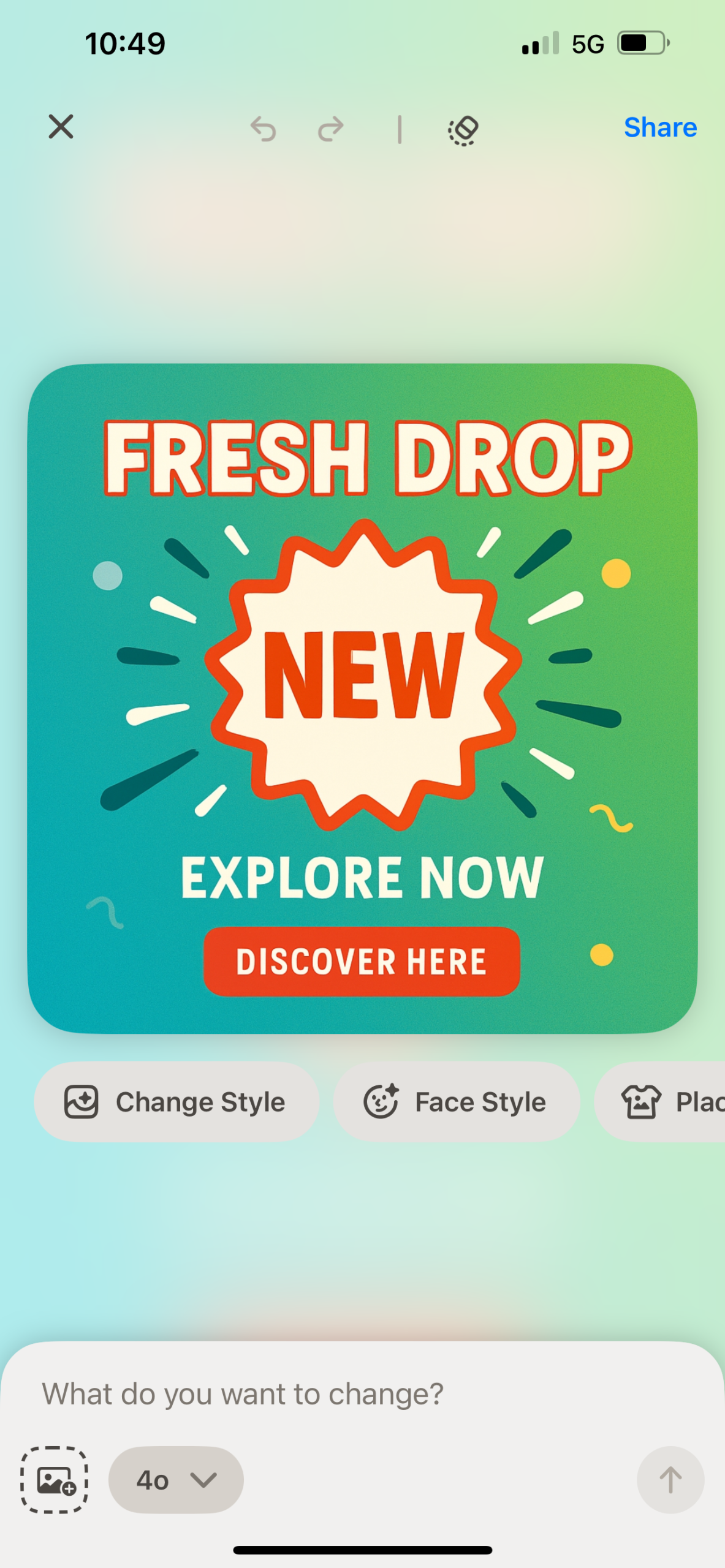Choose the Face Style chip
This screenshot has width=725, height=1568.
[x=456, y=1102]
